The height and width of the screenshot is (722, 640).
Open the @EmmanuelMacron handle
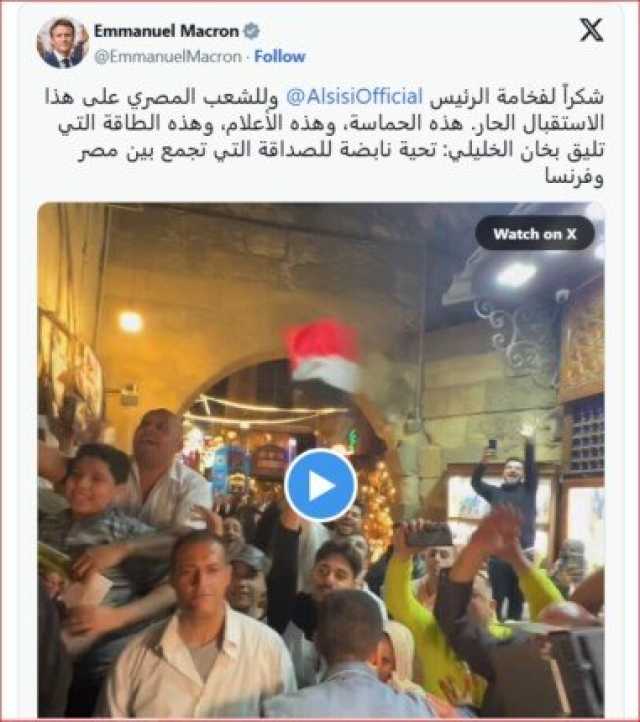click(168, 56)
